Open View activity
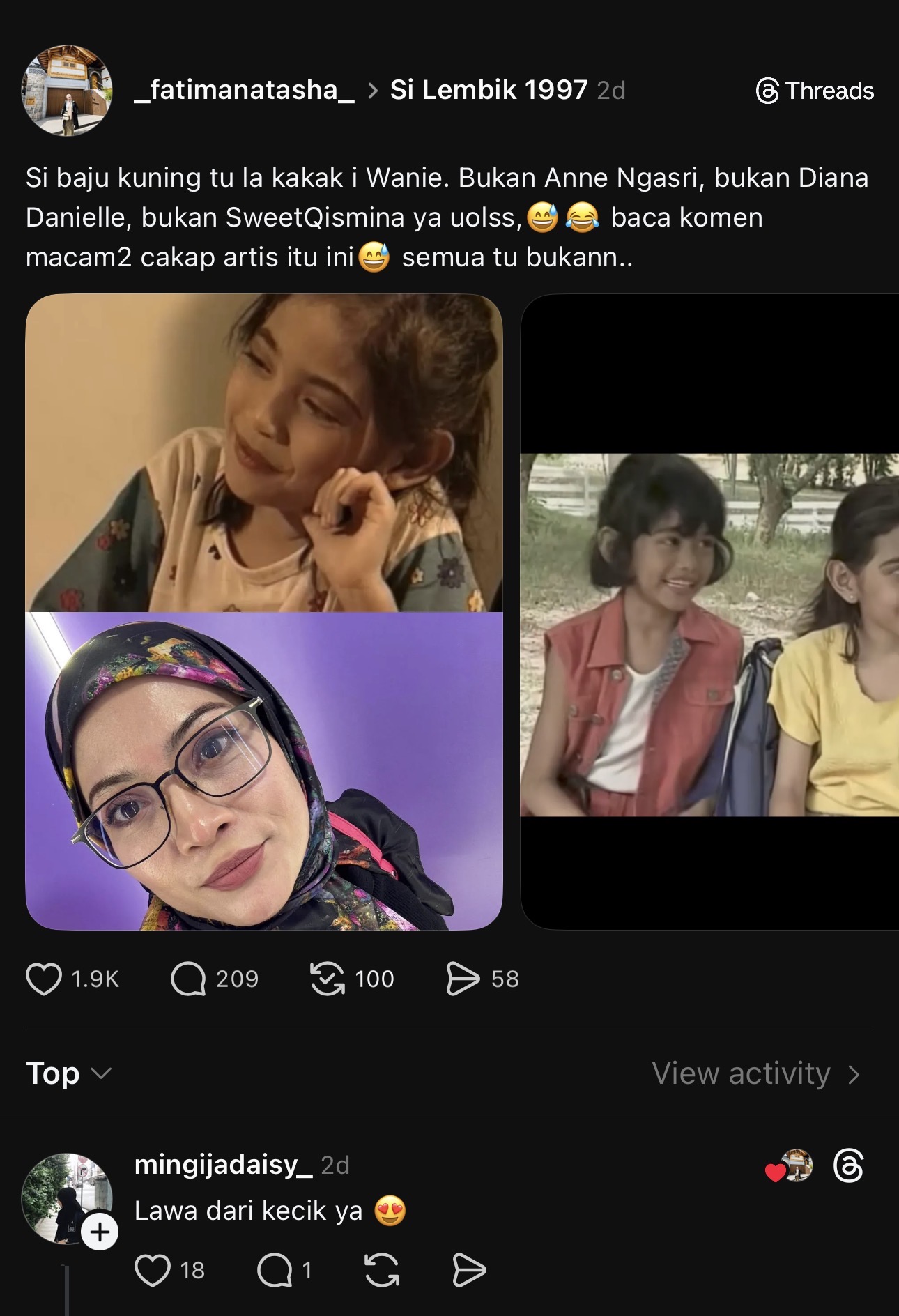 coord(755,1073)
